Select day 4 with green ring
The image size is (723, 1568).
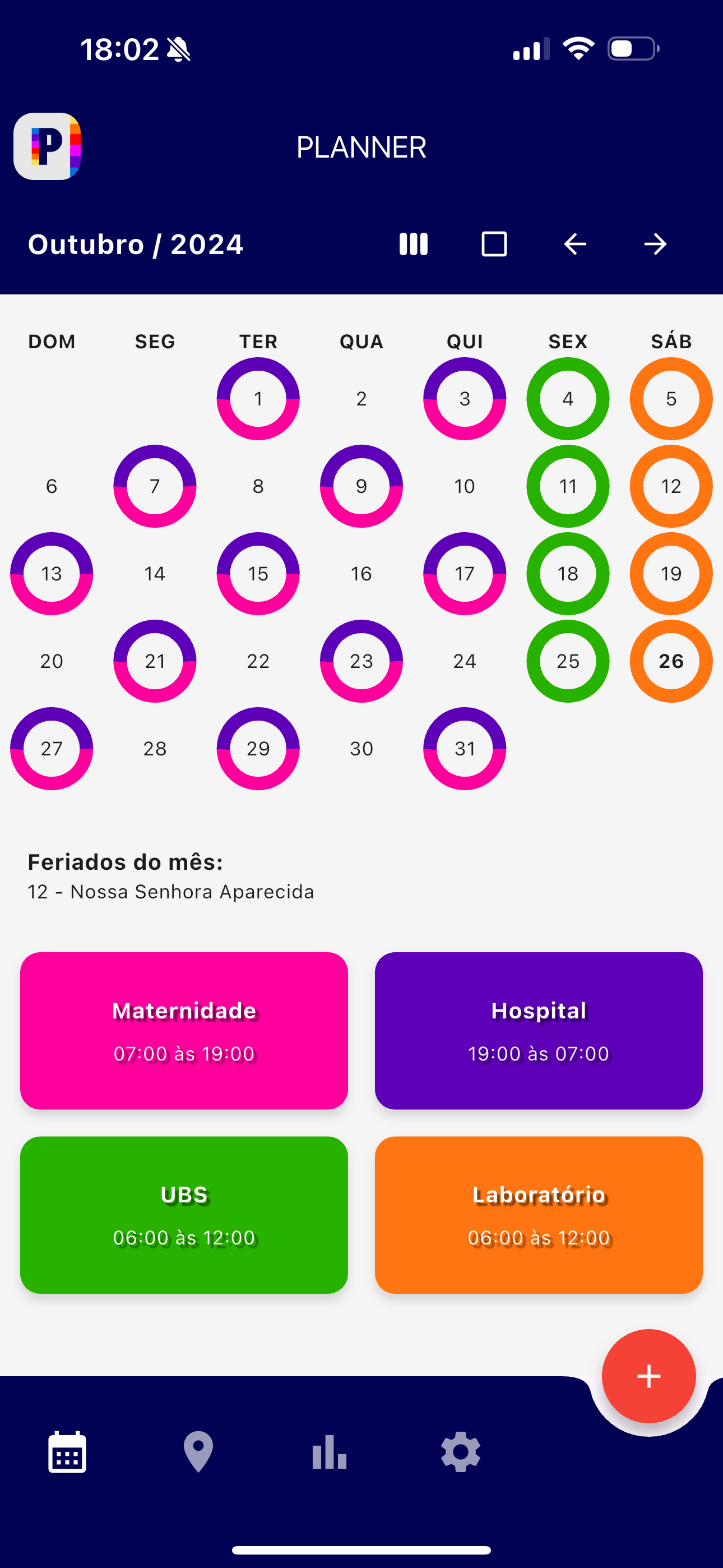click(x=568, y=399)
